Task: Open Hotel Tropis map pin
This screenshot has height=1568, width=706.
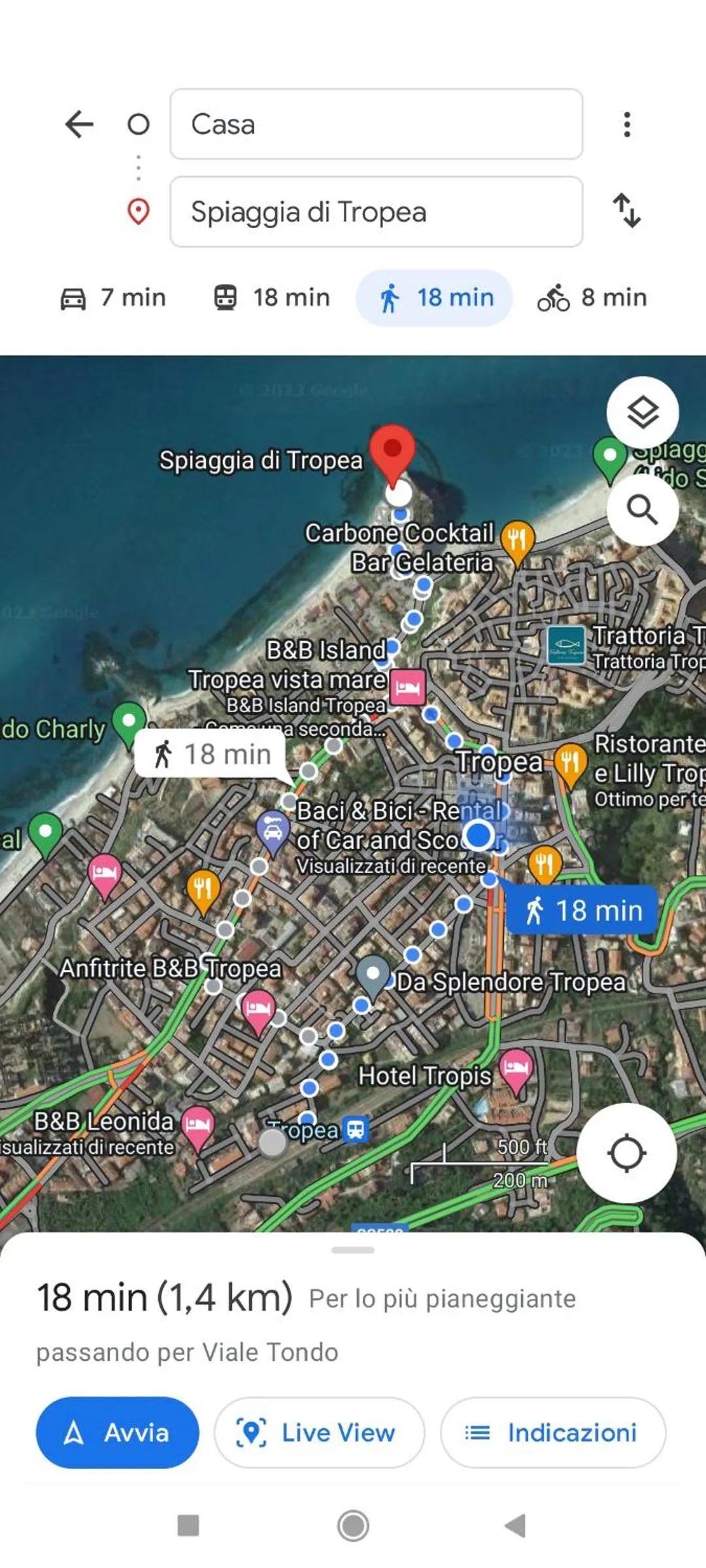Action: pyautogui.click(x=516, y=1069)
